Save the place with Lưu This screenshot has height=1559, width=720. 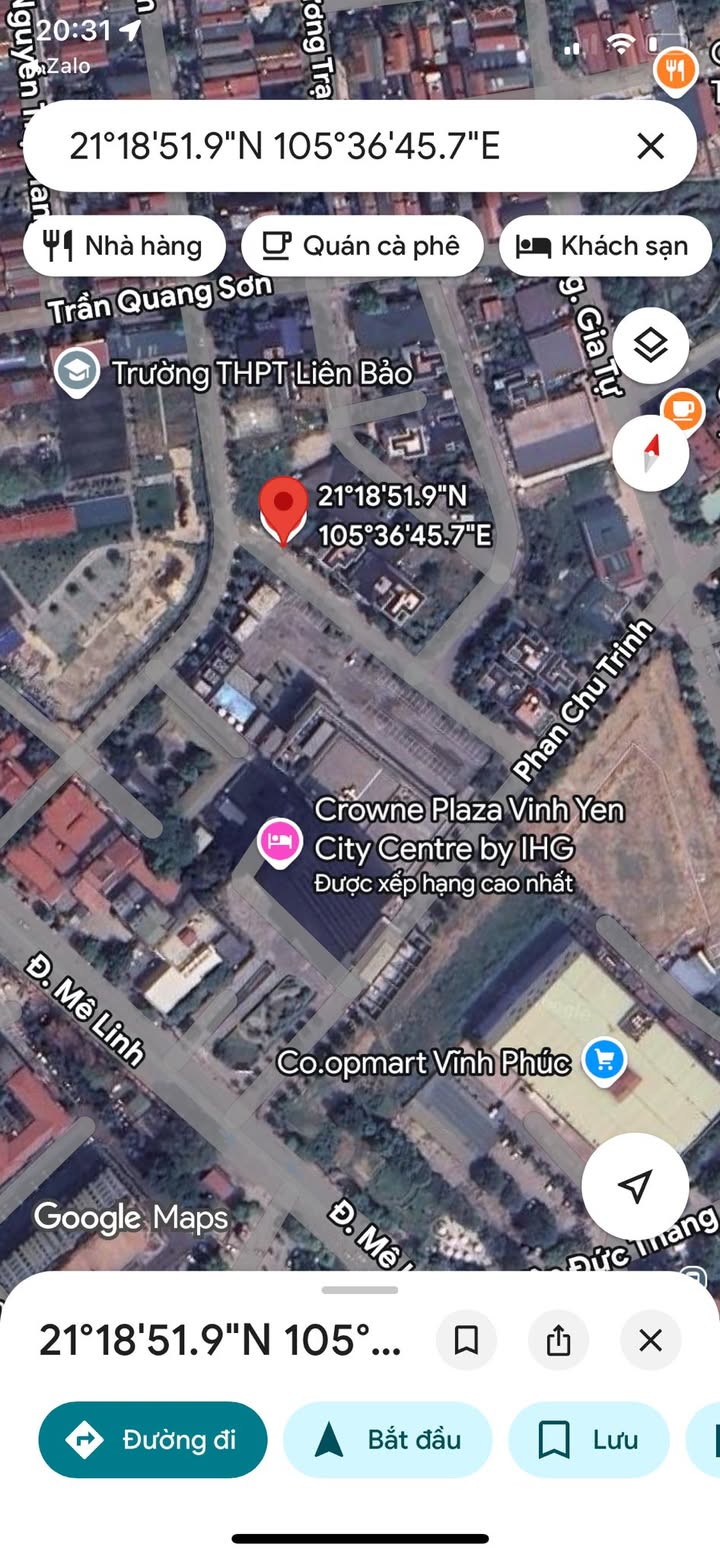pos(588,1440)
